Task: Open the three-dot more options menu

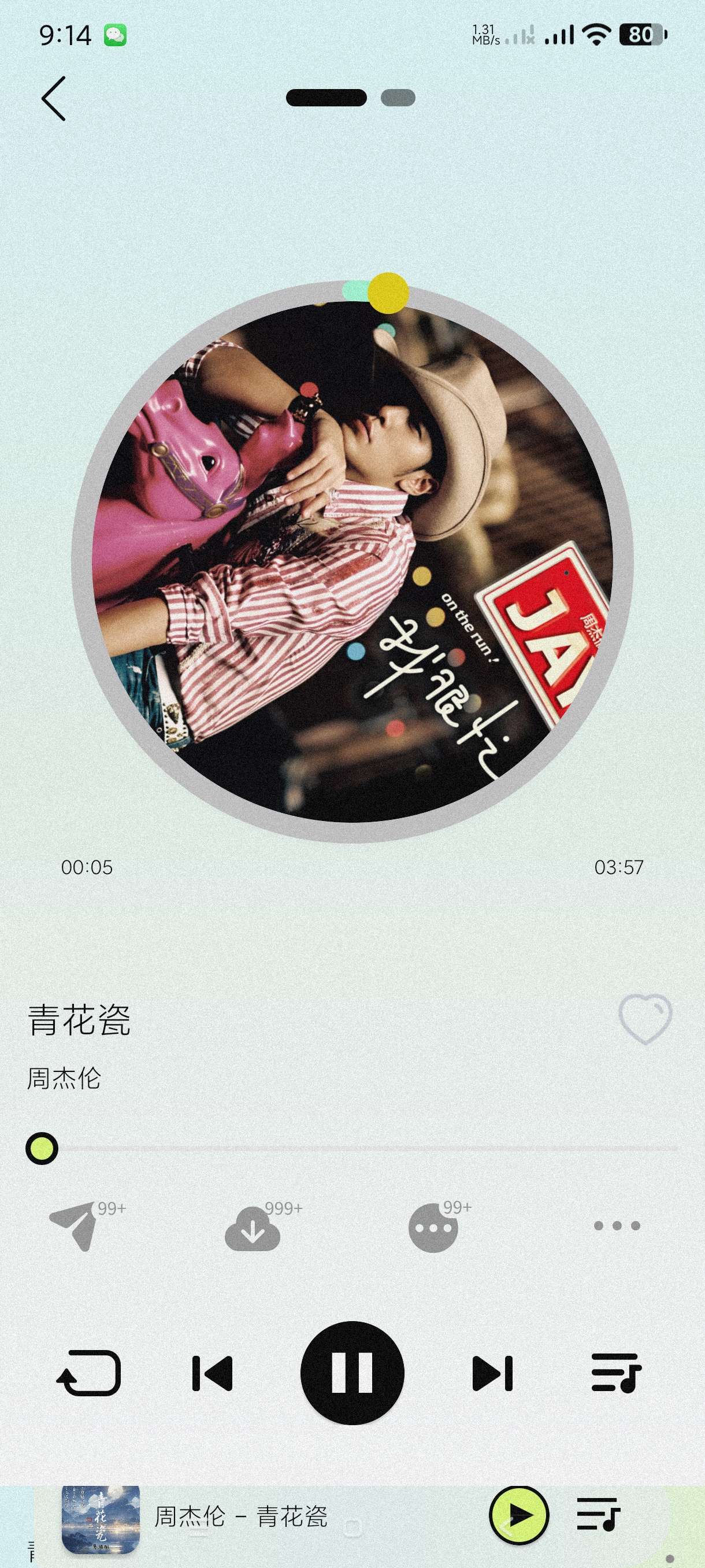Action: 617,1226
